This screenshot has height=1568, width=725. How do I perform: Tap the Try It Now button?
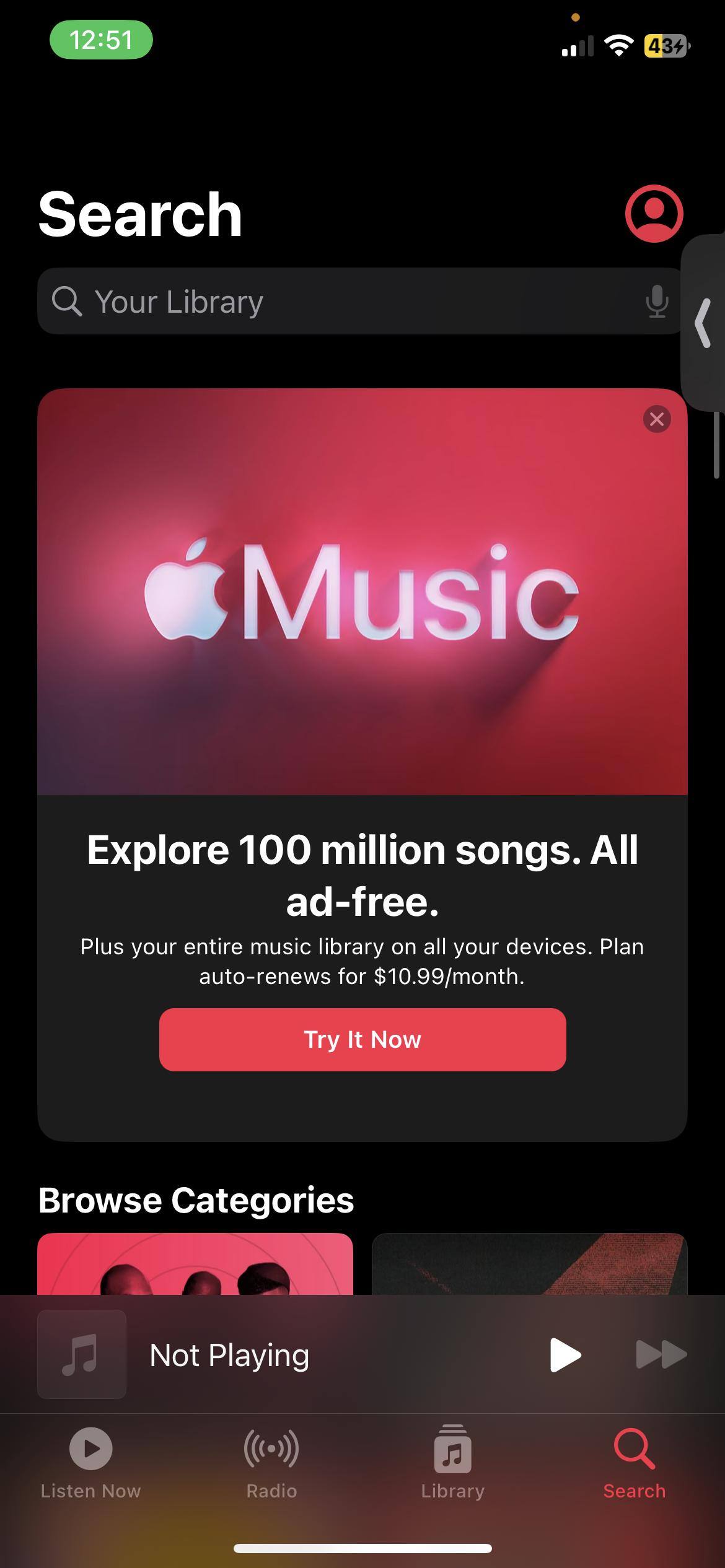pyautogui.click(x=362, y=1040)
